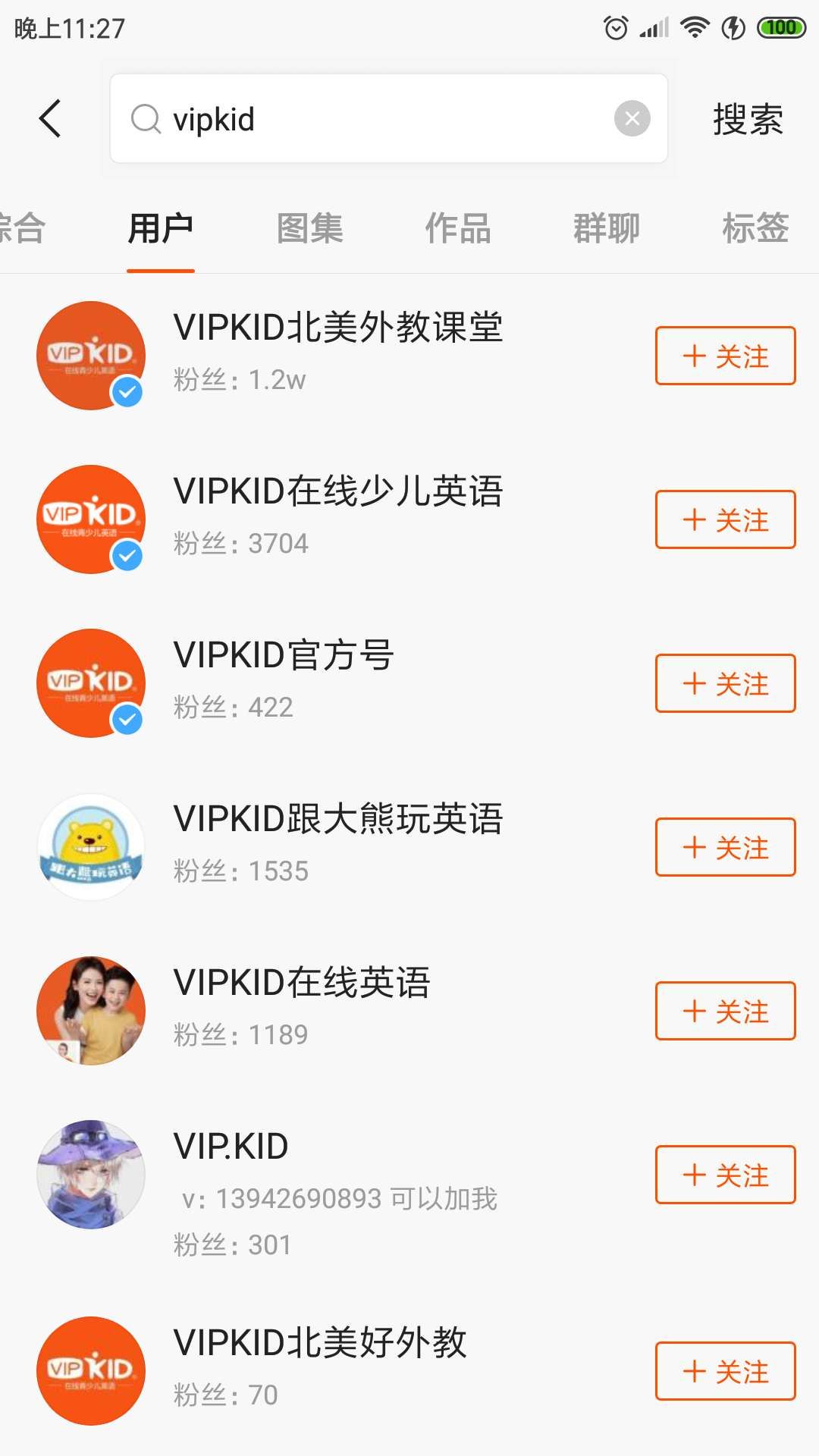The height and width of the screenshot is (1456, 819).
Task: Tap the 搜索 button
Action: 747,119
